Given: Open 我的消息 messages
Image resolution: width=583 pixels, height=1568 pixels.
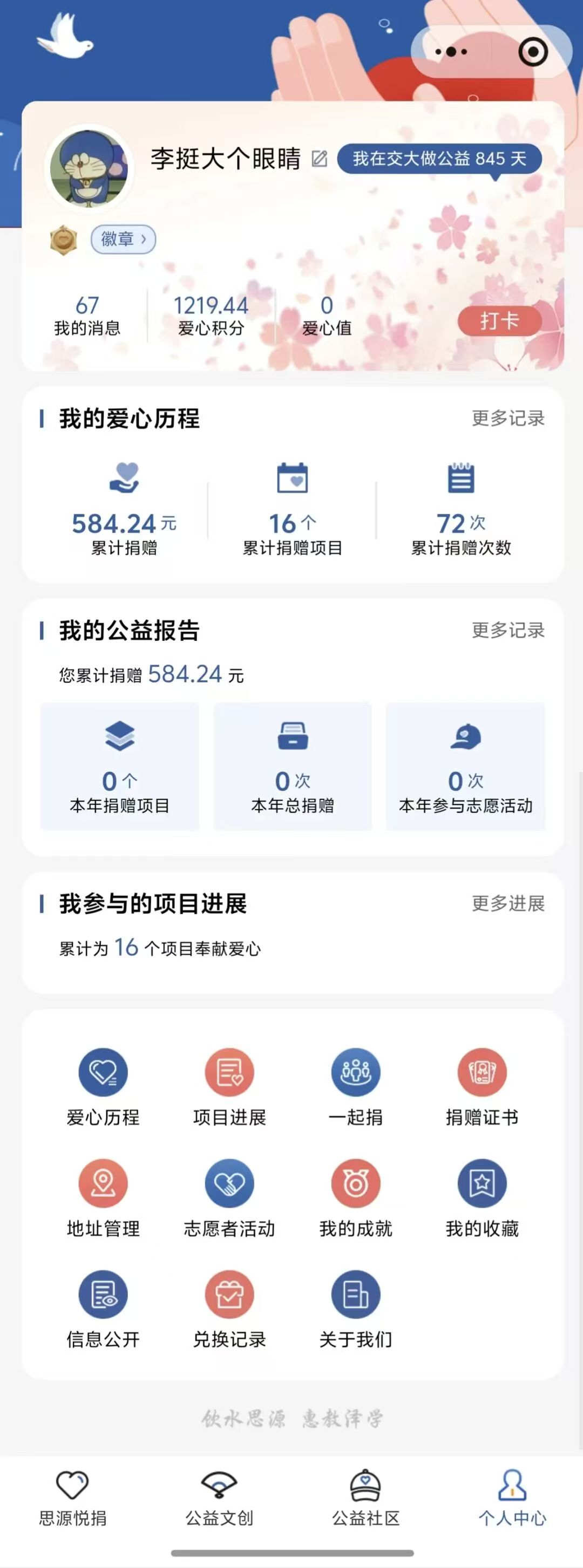Looking at the screenshot, I should coord(87,316).
